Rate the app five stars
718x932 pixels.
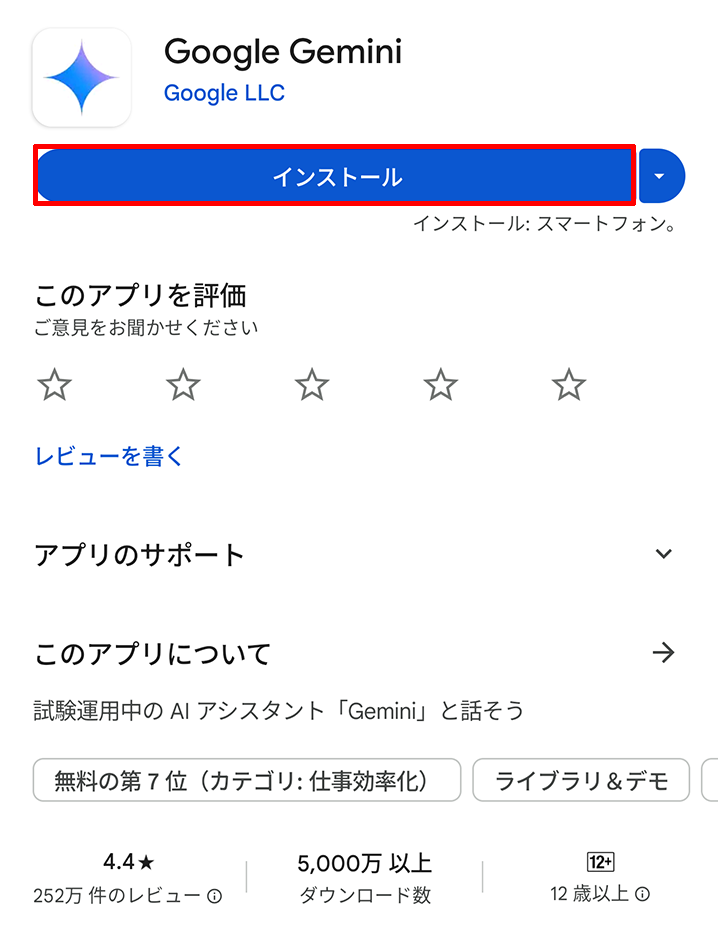(x=569, y=384)
